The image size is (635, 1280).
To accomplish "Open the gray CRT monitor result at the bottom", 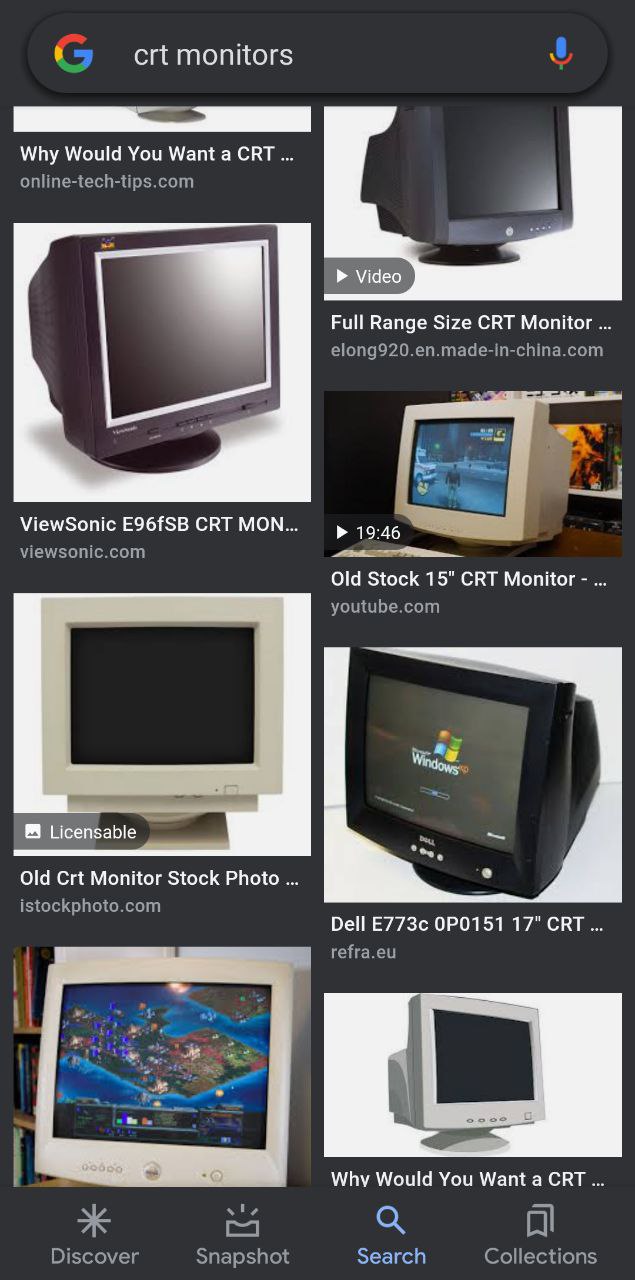I will click(x=472, y=1075).
